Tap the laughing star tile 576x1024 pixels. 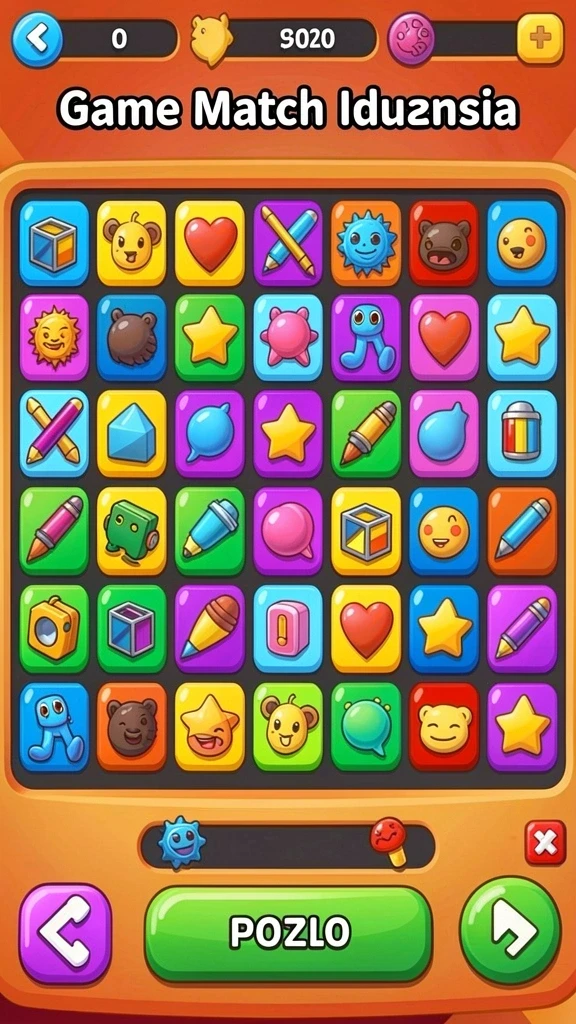pyautogui.click(x=210, y=726)
